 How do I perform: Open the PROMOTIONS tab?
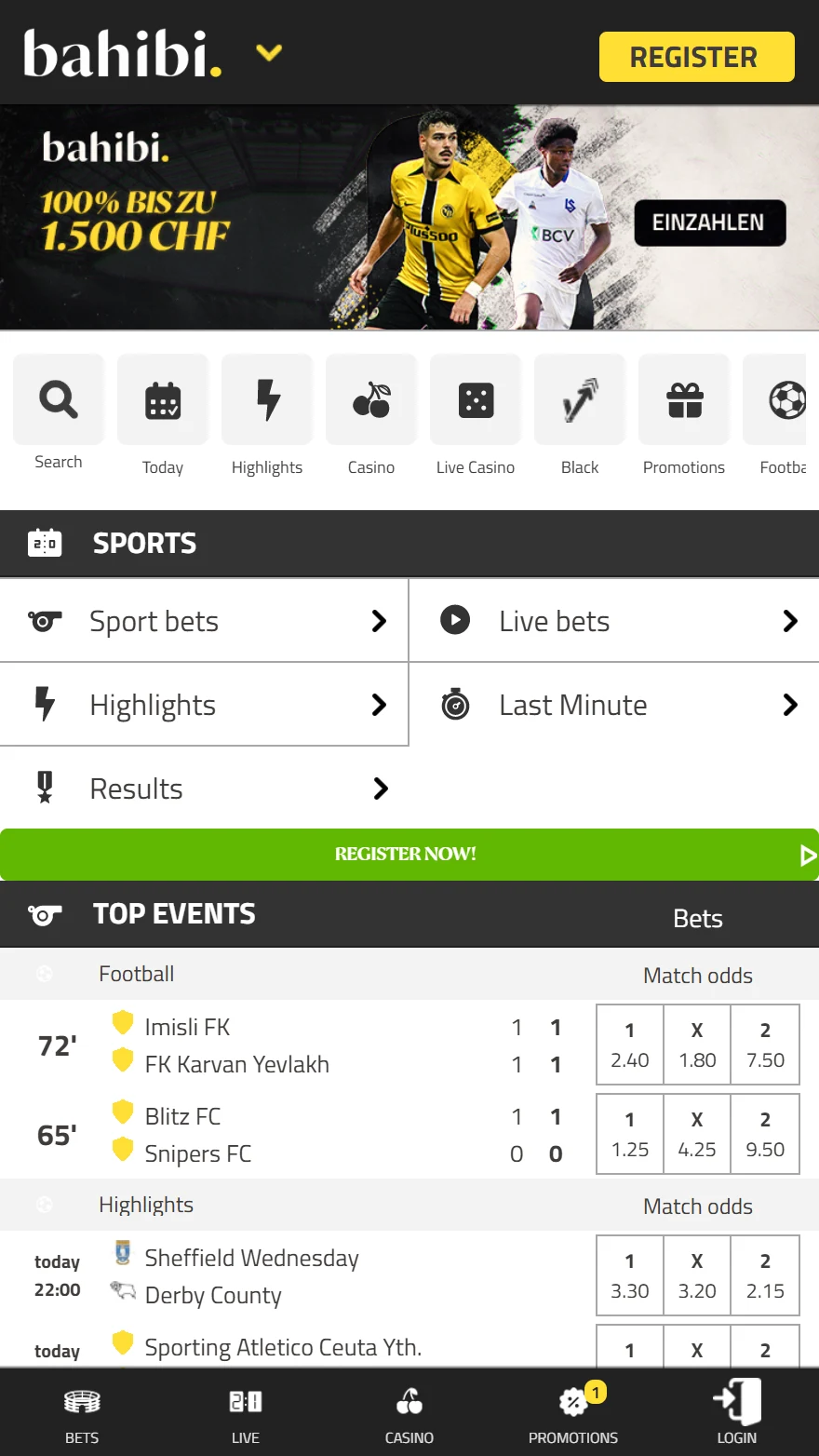(x=573, y=1415)
